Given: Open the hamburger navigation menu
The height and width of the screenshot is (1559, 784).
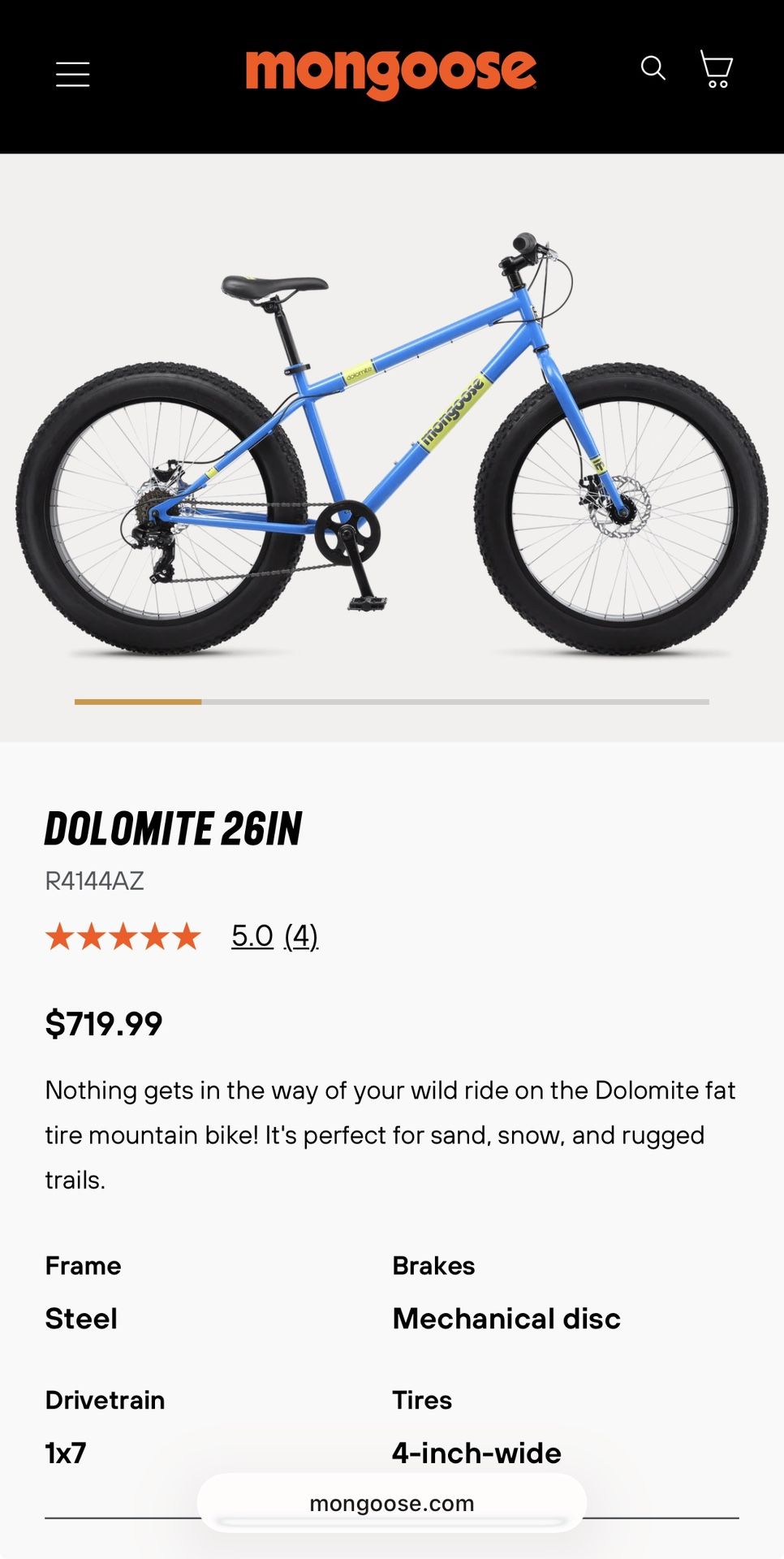Looking at the screenshot, I should (71, 73).
